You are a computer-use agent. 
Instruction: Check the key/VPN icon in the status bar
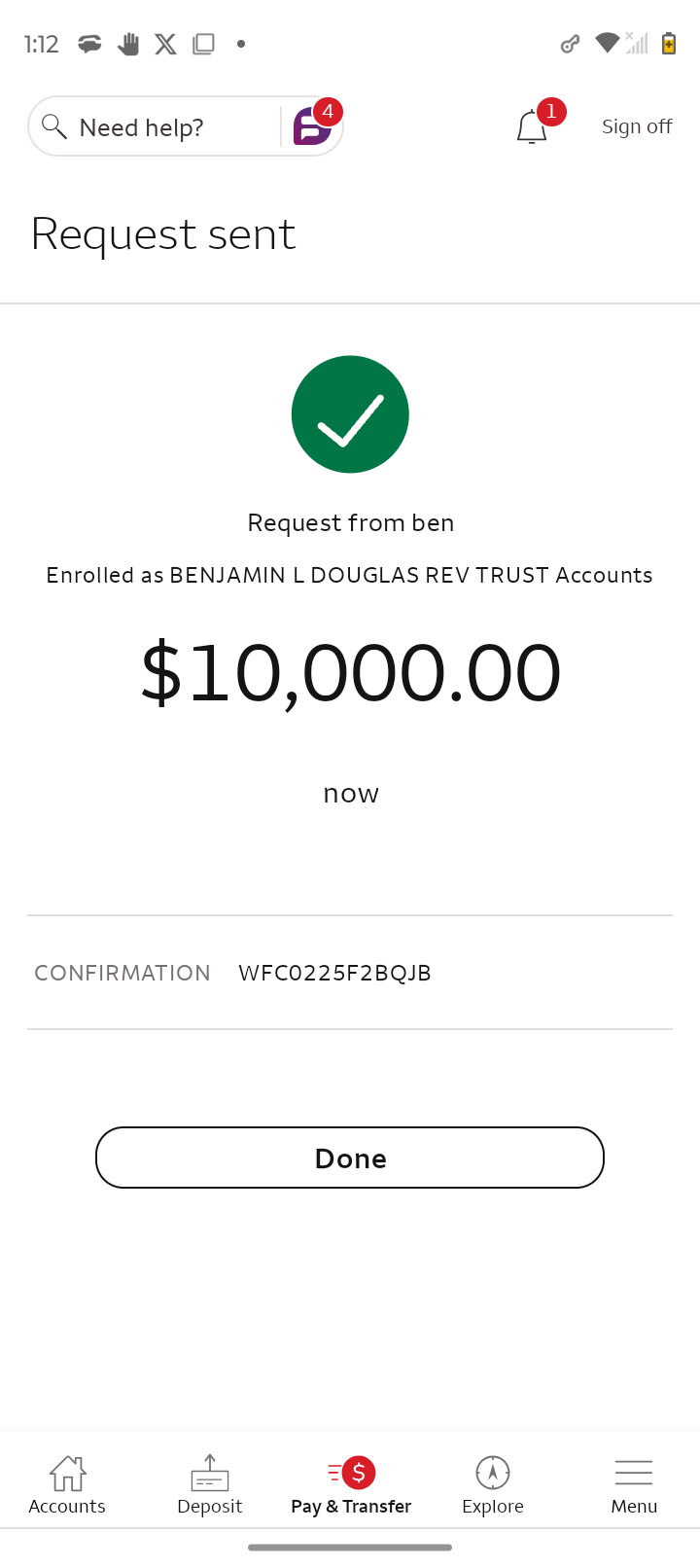pos(570,43)
